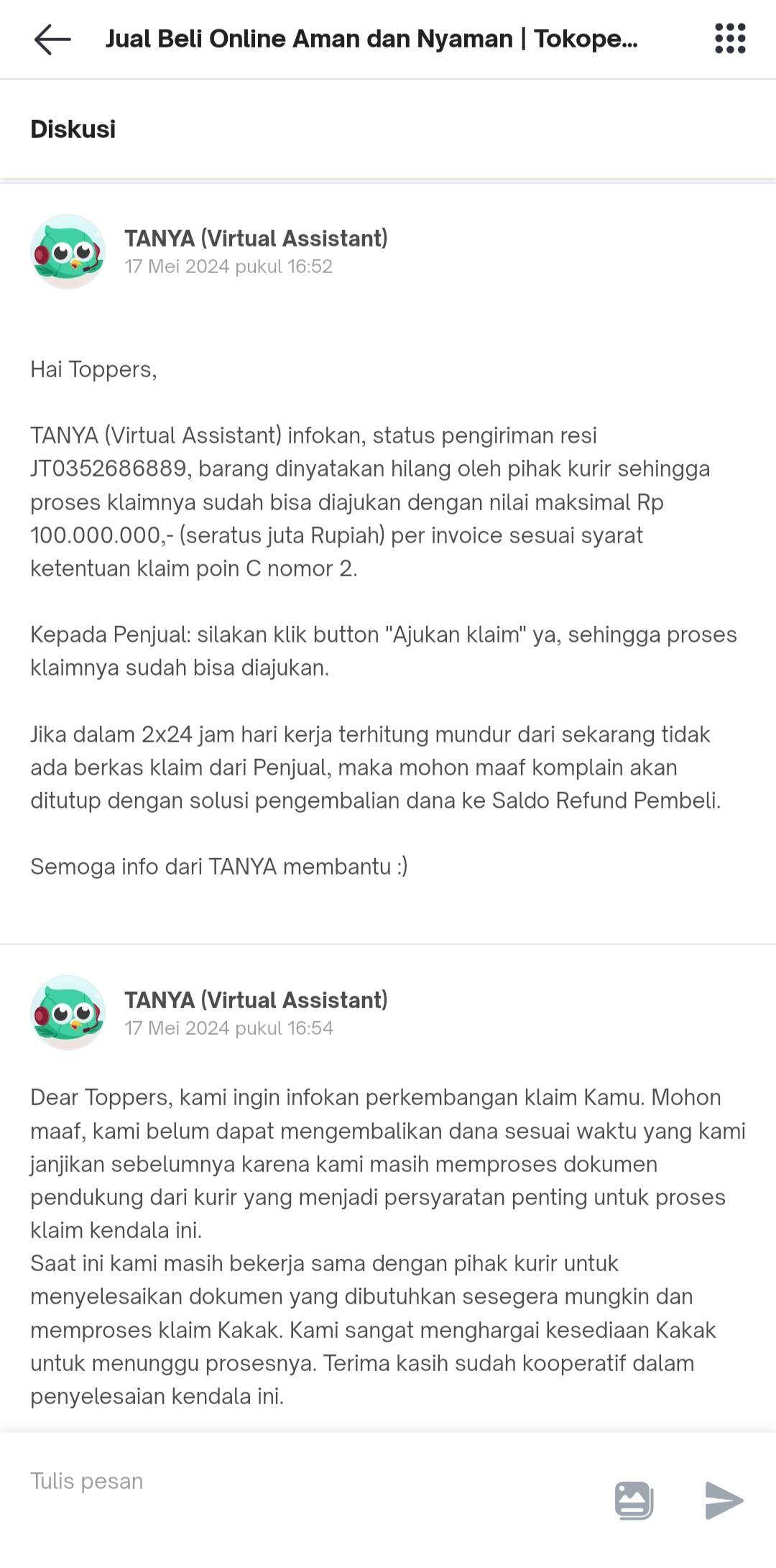Attach an image to the message
Image resolution: width=776 pixels, height=1568 pixels.
pyautogui.click(x=634, y=1501)
